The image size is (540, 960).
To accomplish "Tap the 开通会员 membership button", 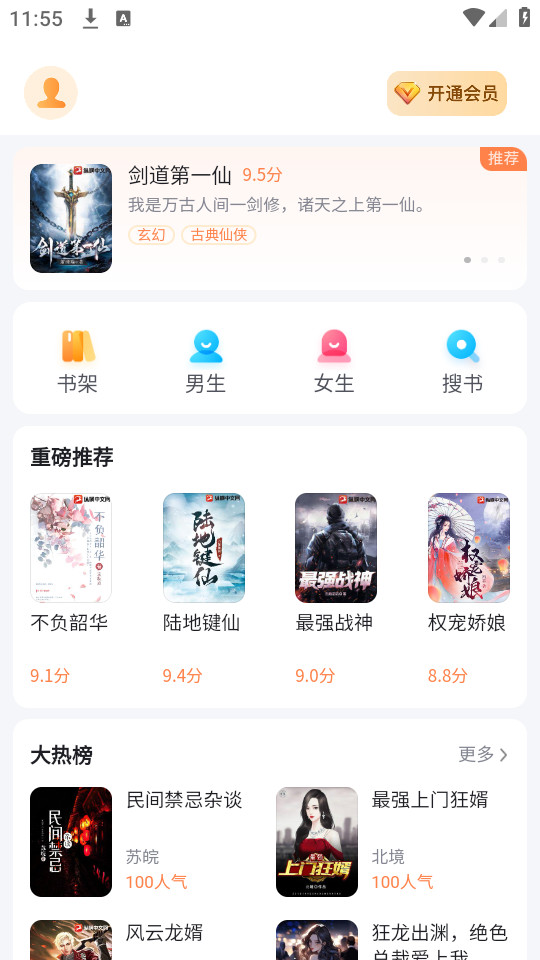I will click(447, 93).
